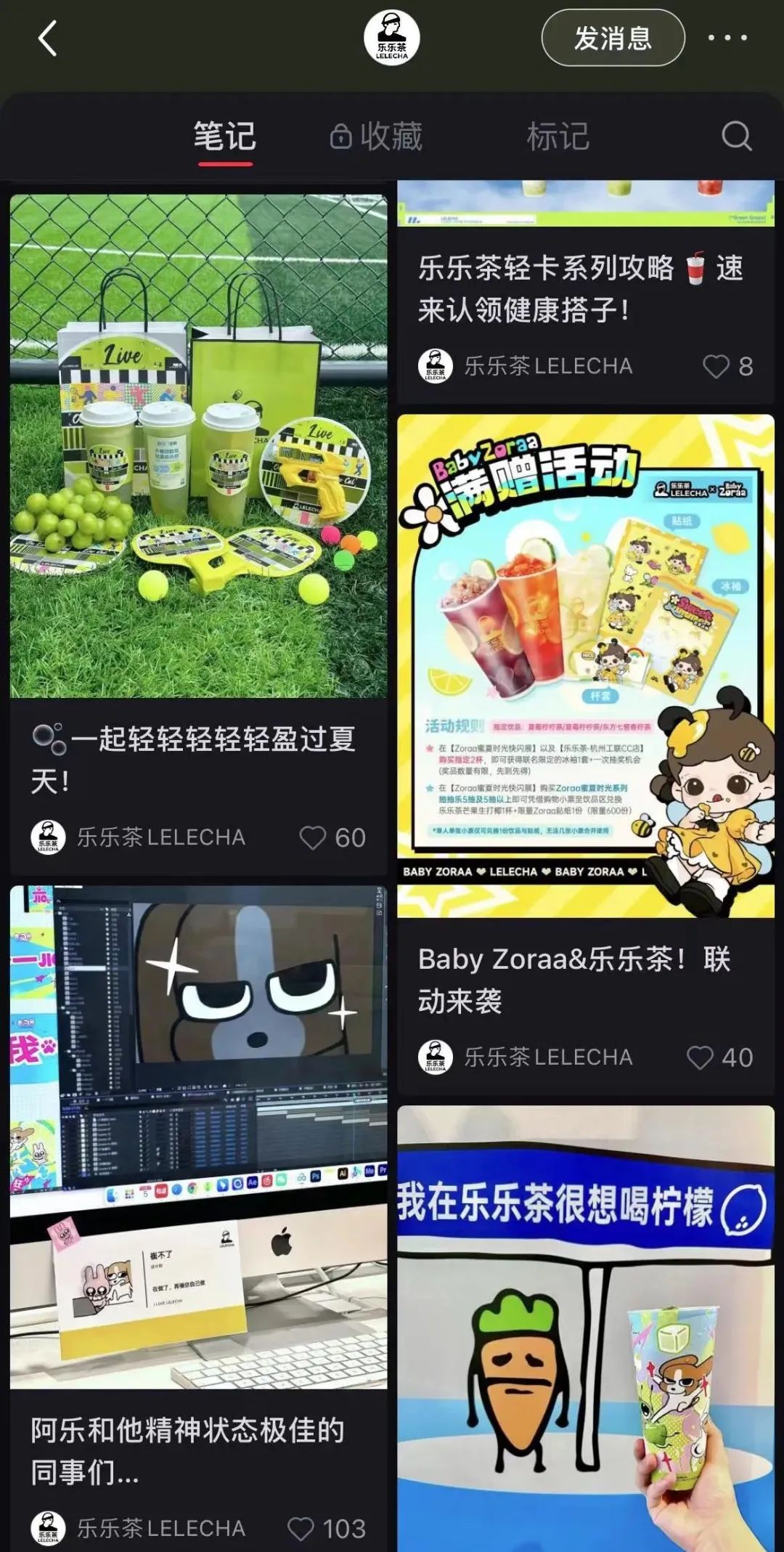
Task: Like the Baby Zoraa&乐乐茶 note
Action: pos(701,1058)
